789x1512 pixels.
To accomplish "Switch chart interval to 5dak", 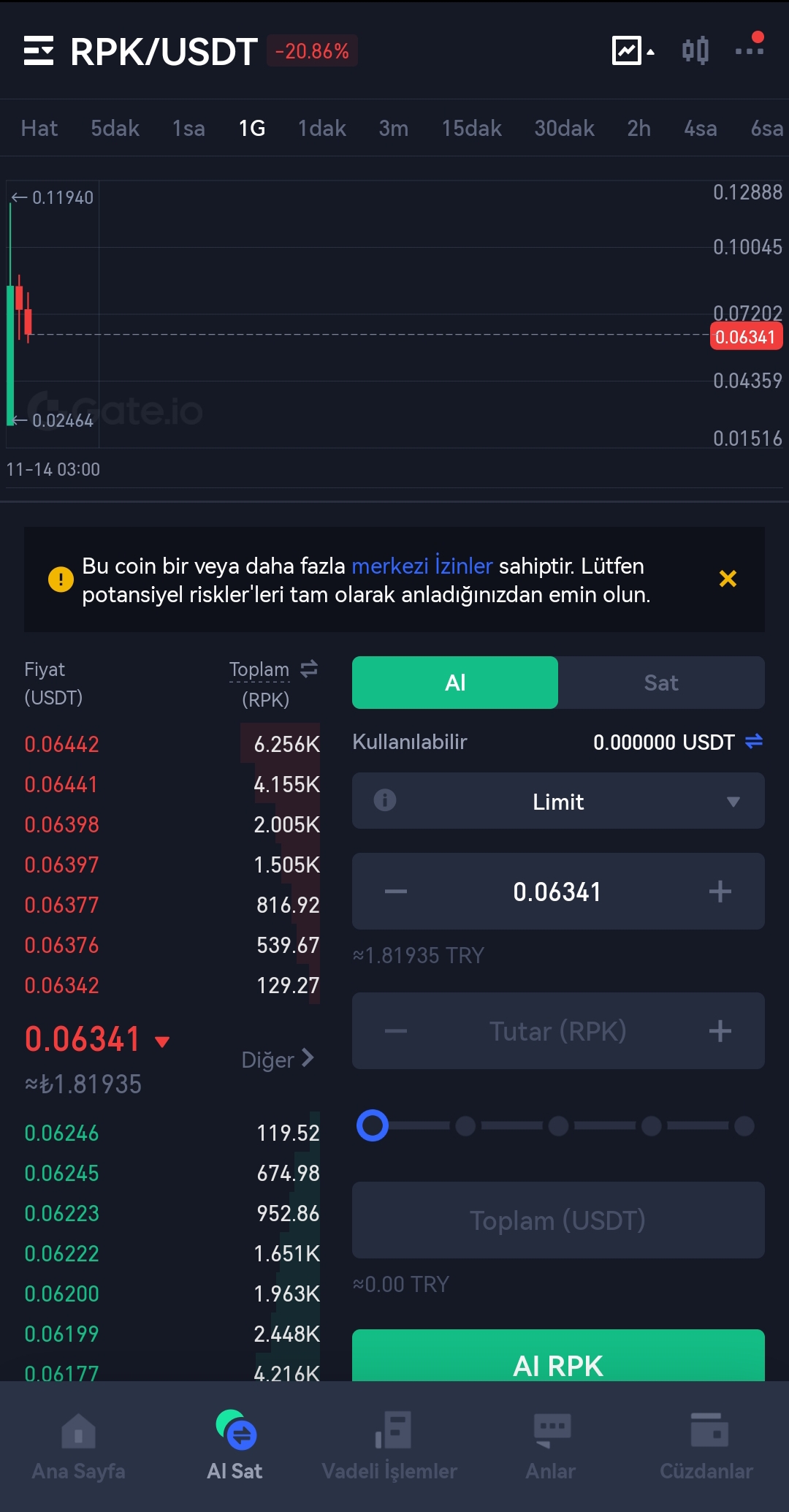I will pyautogui.click(x=115, y=129).
